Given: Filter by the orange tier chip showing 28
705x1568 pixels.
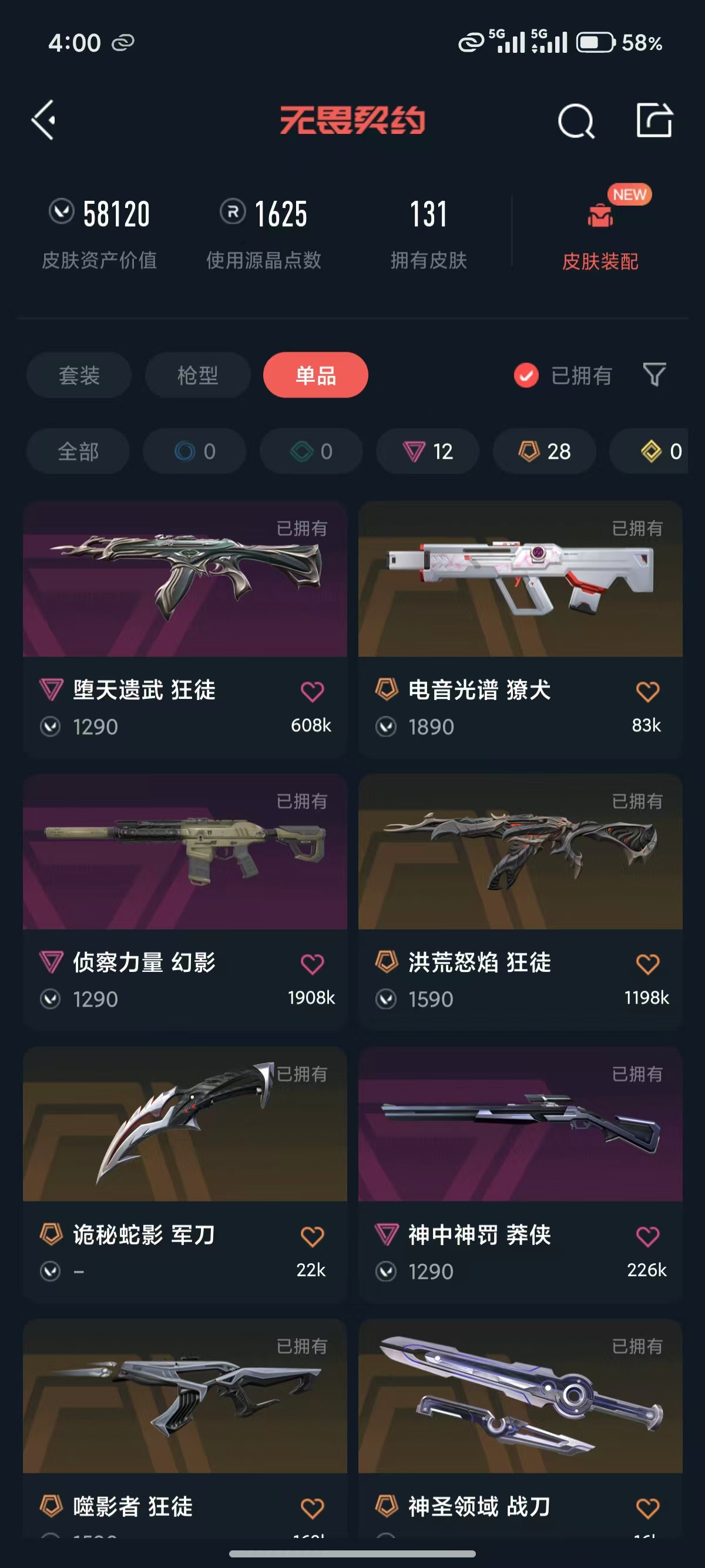Looking at the screenshot, I should pyautogui.click(x=543, y=451).
